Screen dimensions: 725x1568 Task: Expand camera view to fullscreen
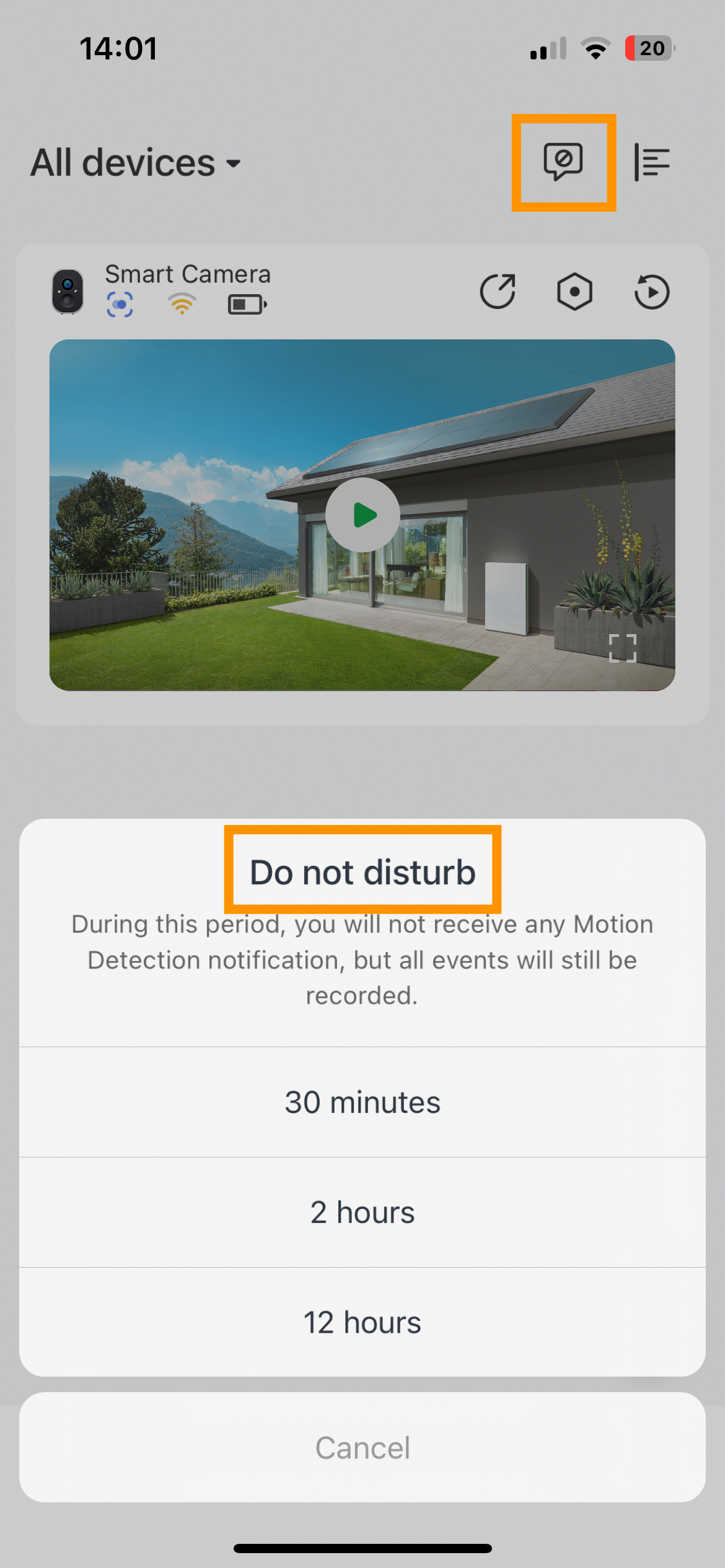[x=623, y=648]
